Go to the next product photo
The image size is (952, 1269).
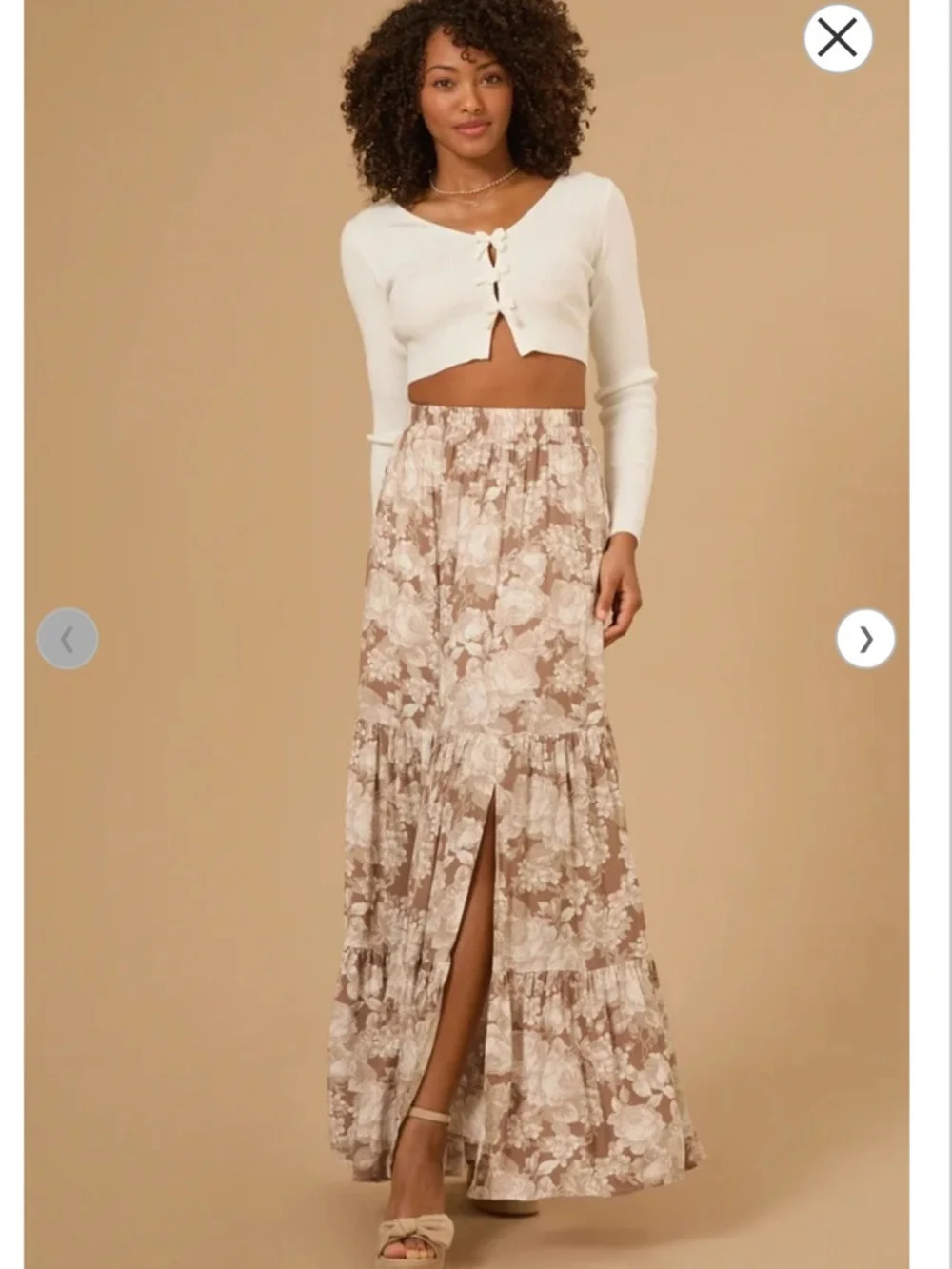865,639
